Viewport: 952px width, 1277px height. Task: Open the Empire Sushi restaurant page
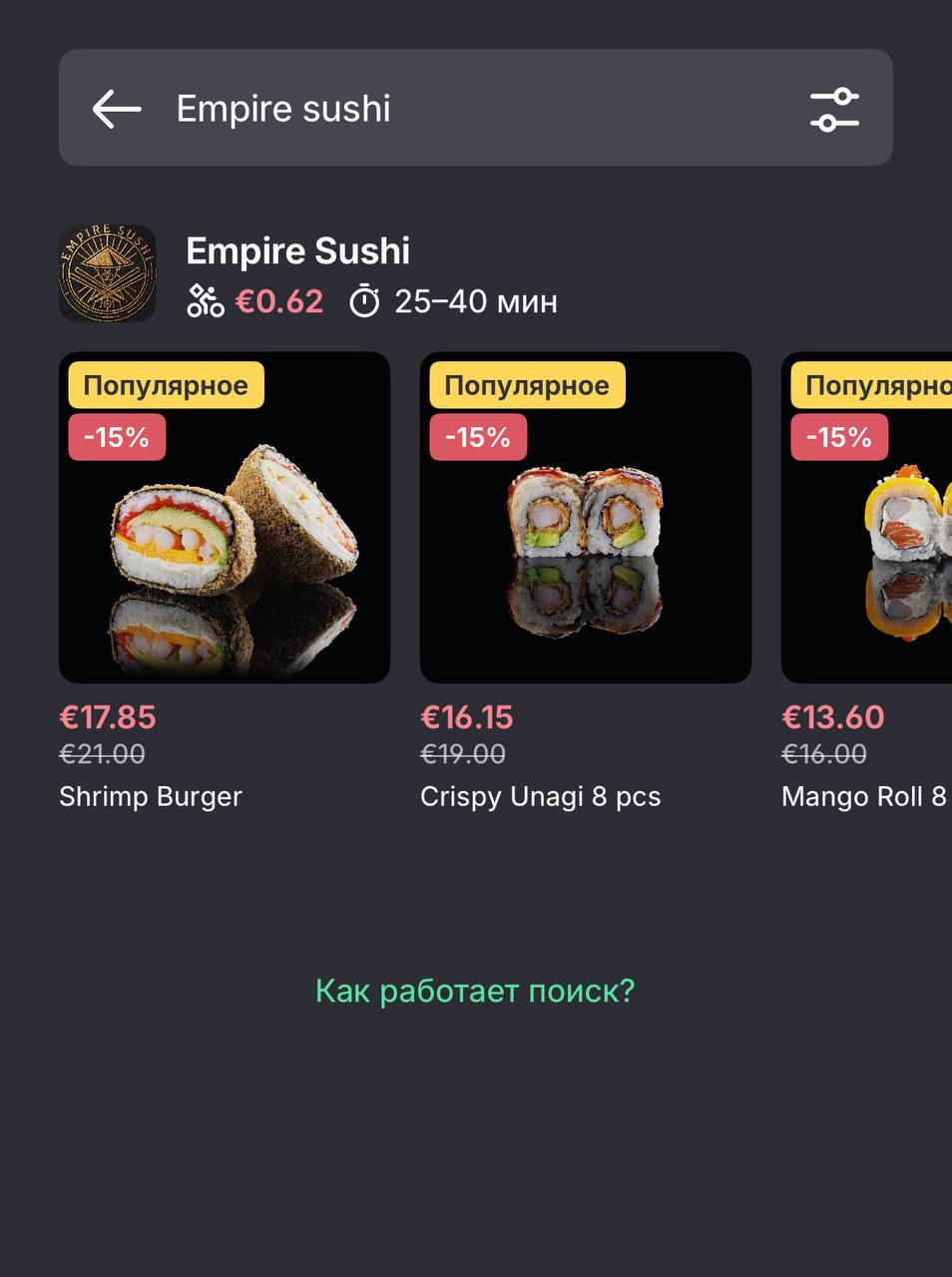click(x=297, y=251)
